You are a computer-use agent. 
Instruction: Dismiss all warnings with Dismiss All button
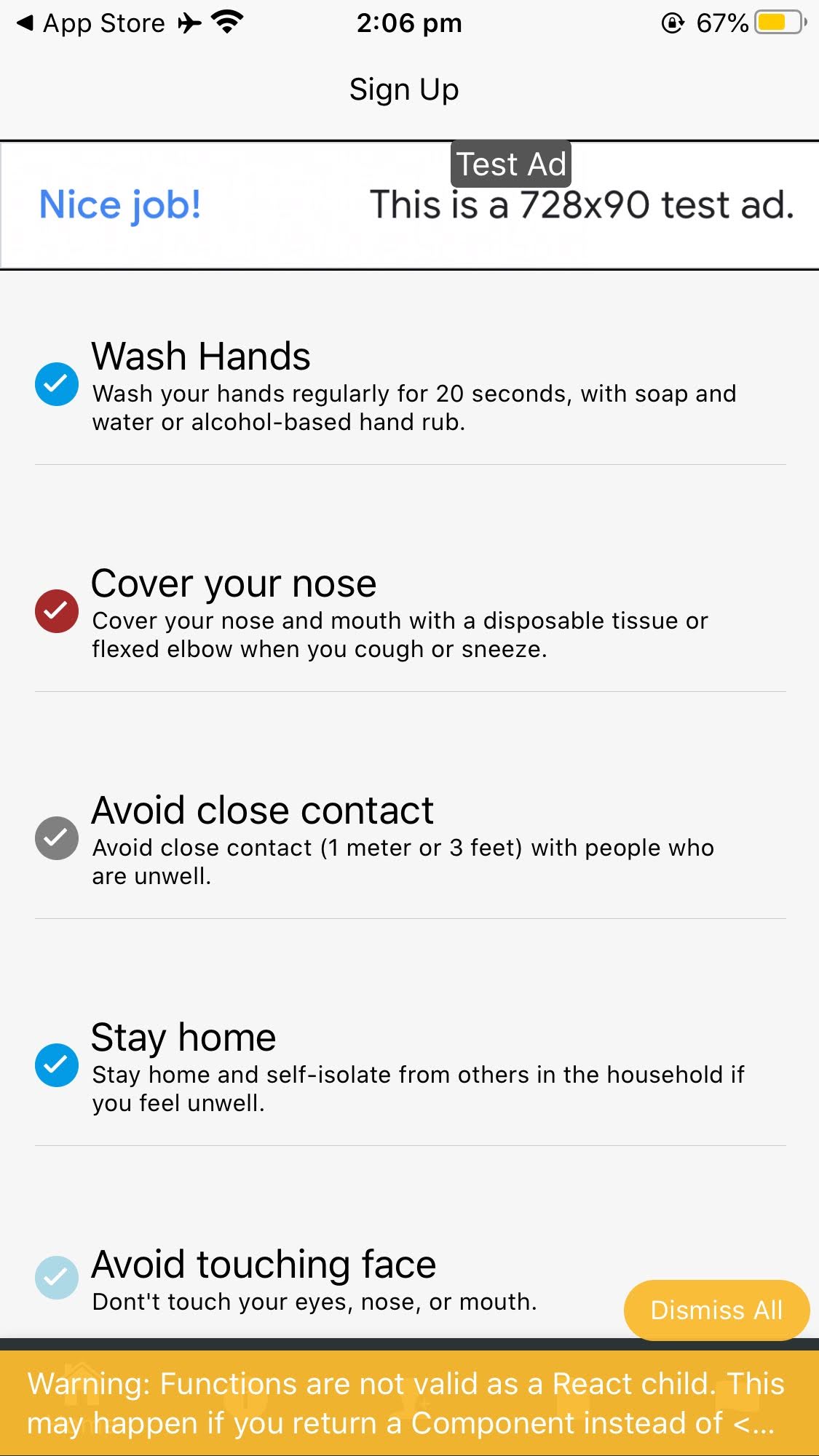pos(716,1310)
